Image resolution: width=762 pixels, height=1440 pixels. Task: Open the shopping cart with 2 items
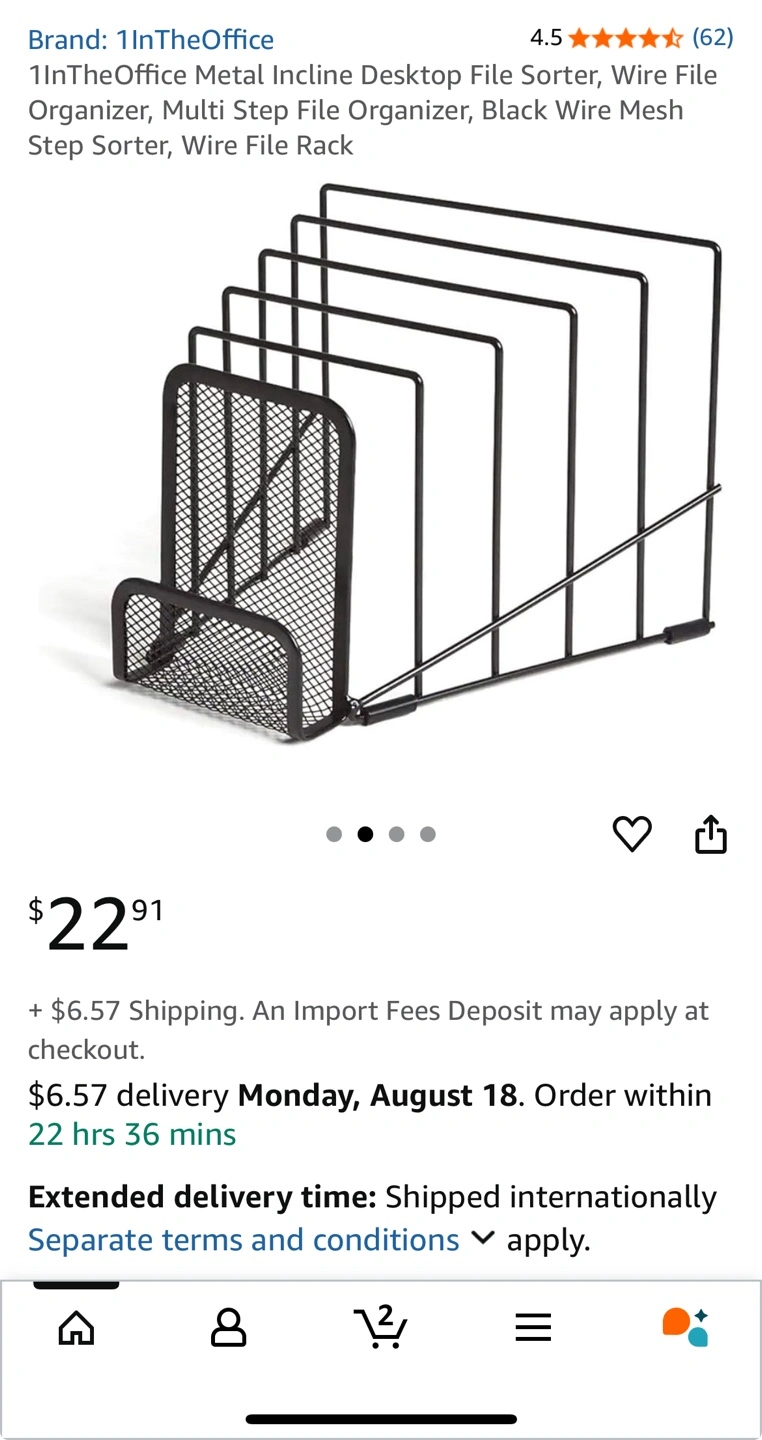point(381,1327)
